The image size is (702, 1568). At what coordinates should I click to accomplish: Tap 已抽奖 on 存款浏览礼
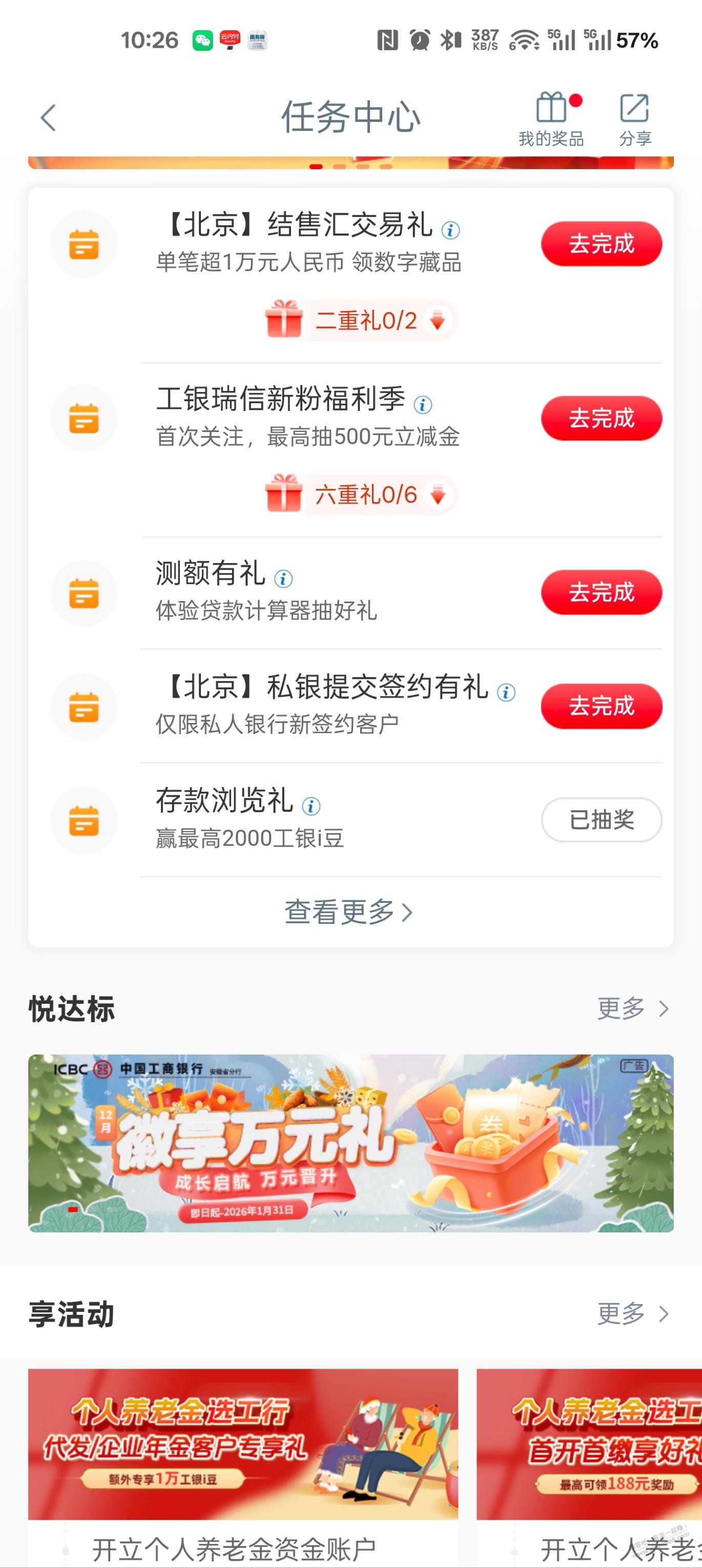601,820
